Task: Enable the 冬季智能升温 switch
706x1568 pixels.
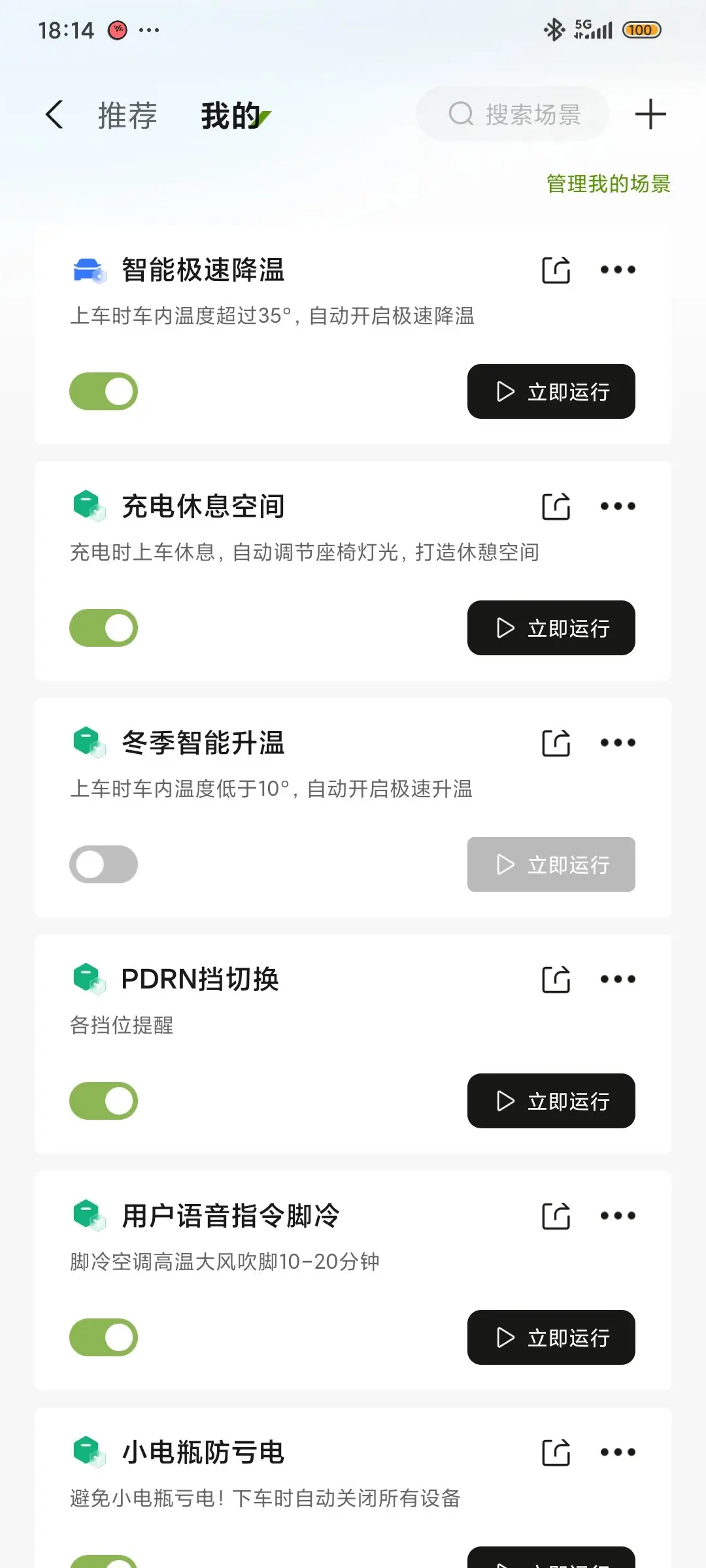Action: (103, 864)
